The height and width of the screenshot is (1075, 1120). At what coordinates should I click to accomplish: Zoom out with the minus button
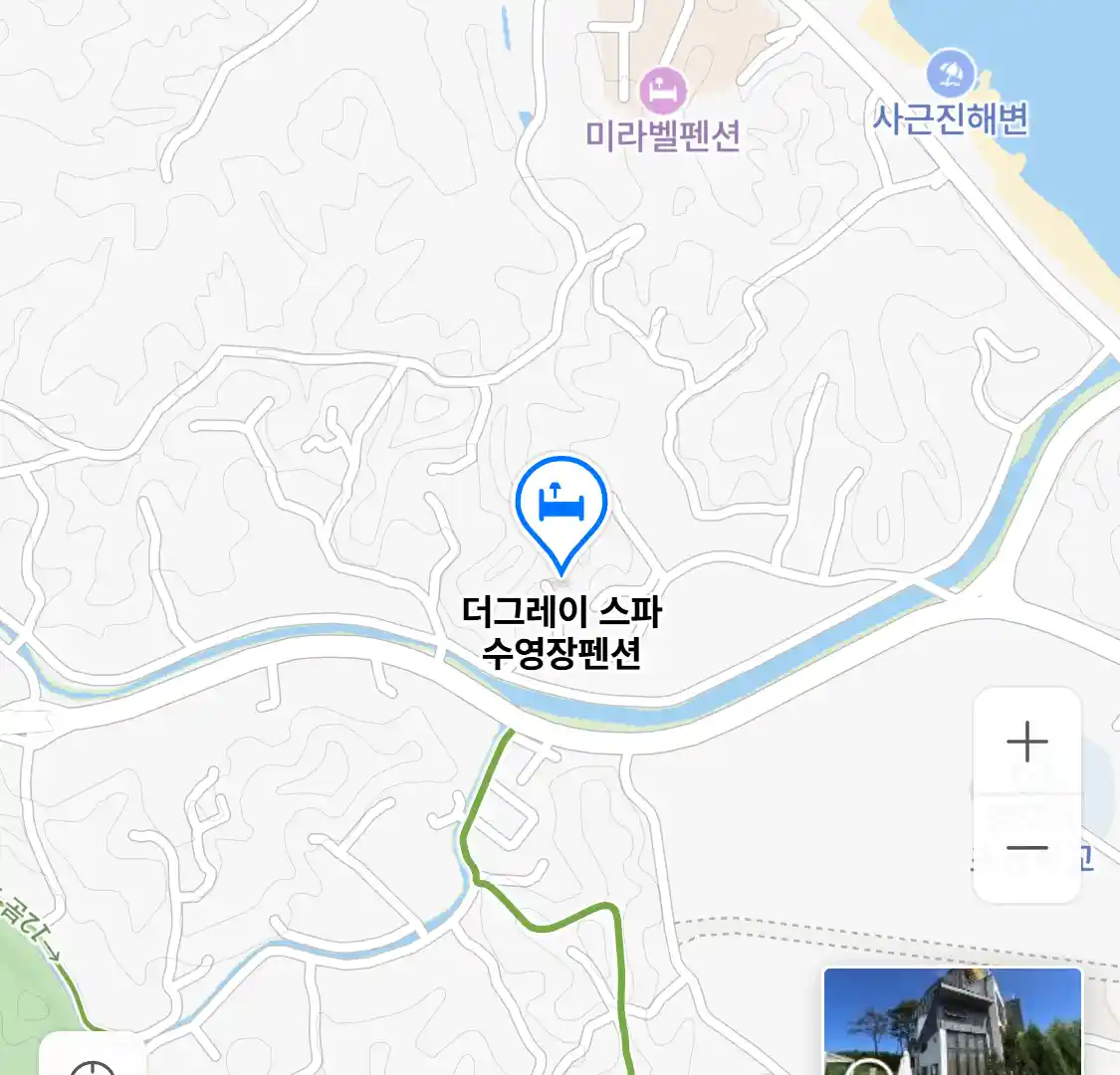click(x=1026, y=848)
